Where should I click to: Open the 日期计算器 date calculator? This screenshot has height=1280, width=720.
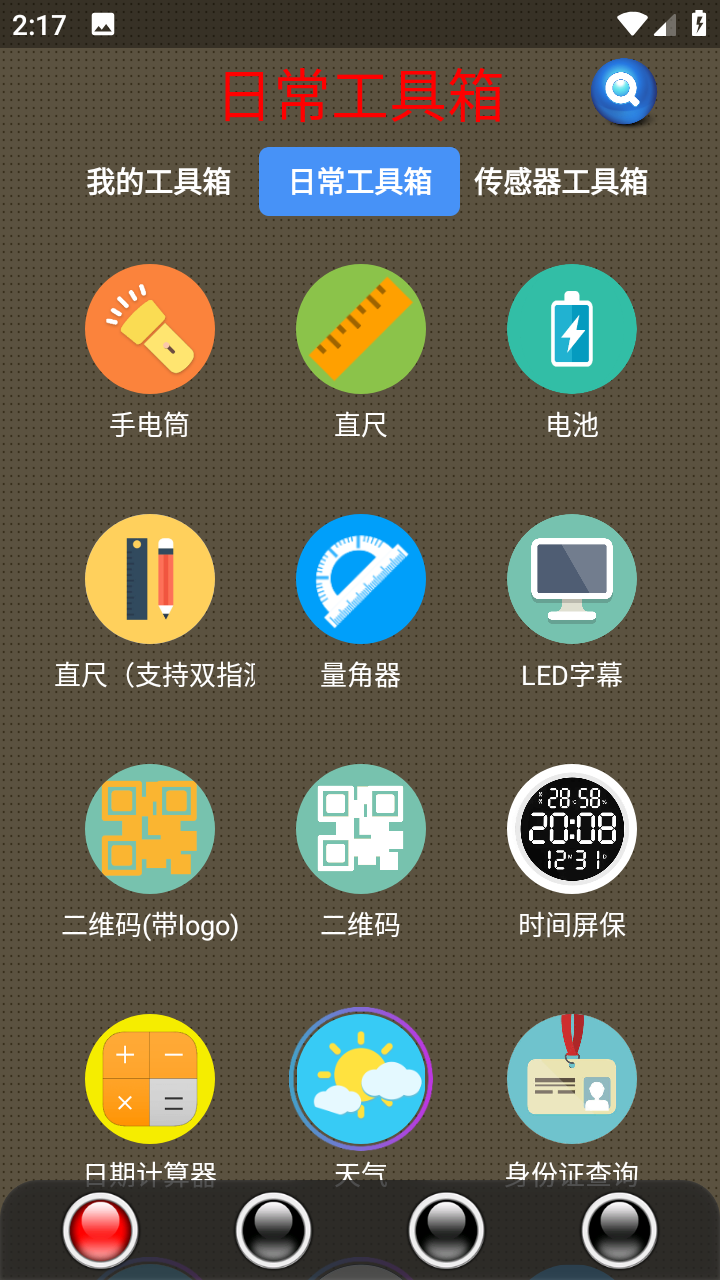[x=150, y=1079]
